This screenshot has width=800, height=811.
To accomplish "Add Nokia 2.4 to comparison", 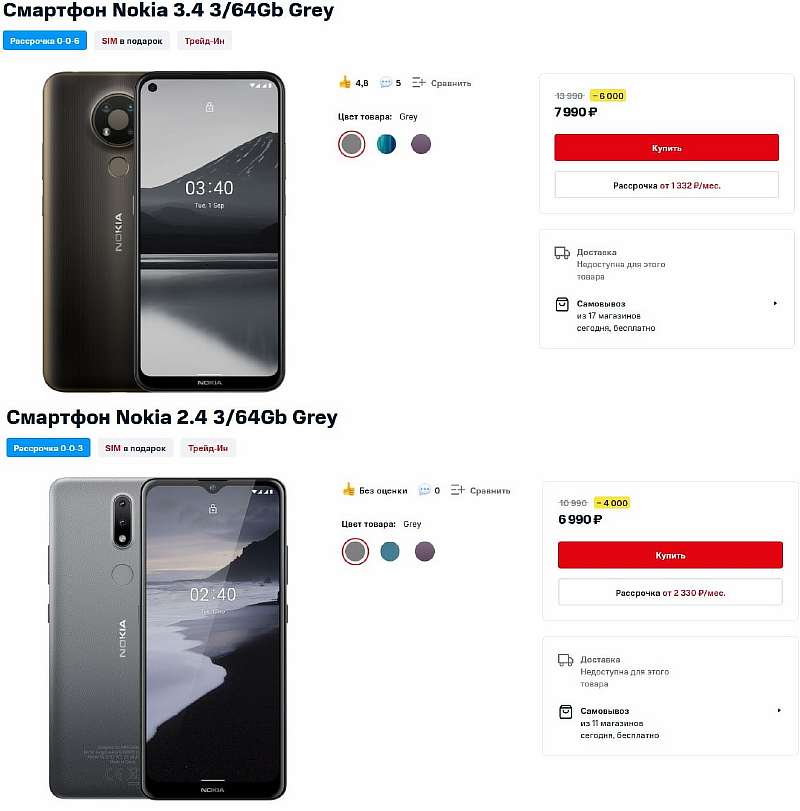I will [480, 490].
